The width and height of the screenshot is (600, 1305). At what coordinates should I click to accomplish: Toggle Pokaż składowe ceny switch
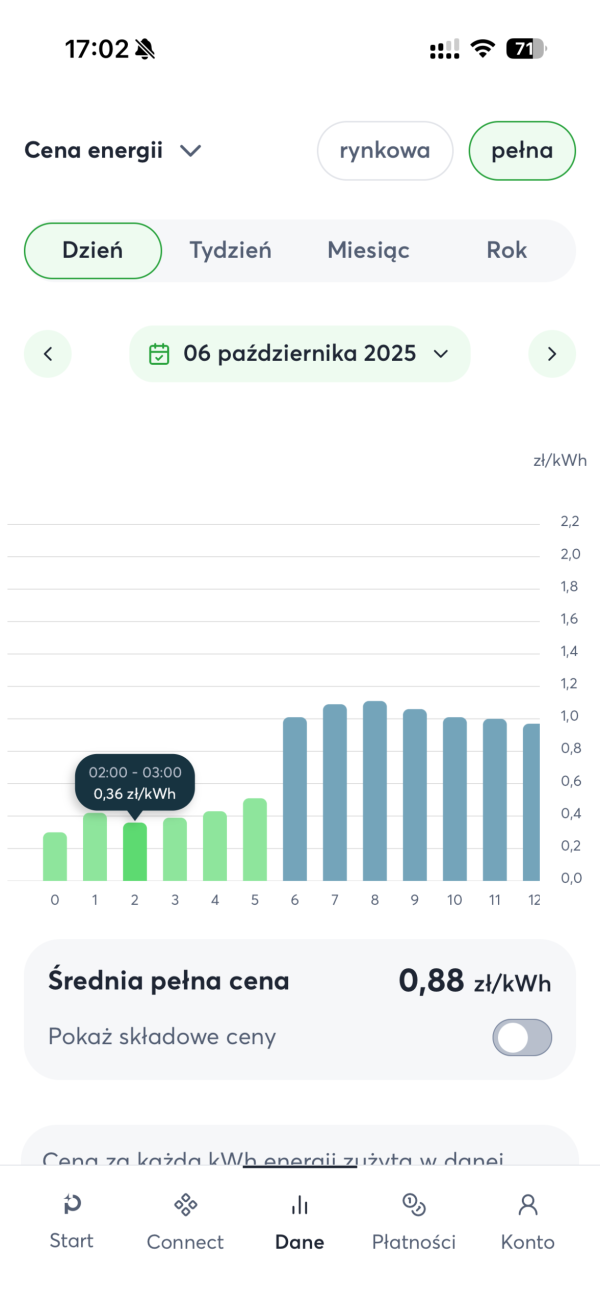click(522, 1037)
